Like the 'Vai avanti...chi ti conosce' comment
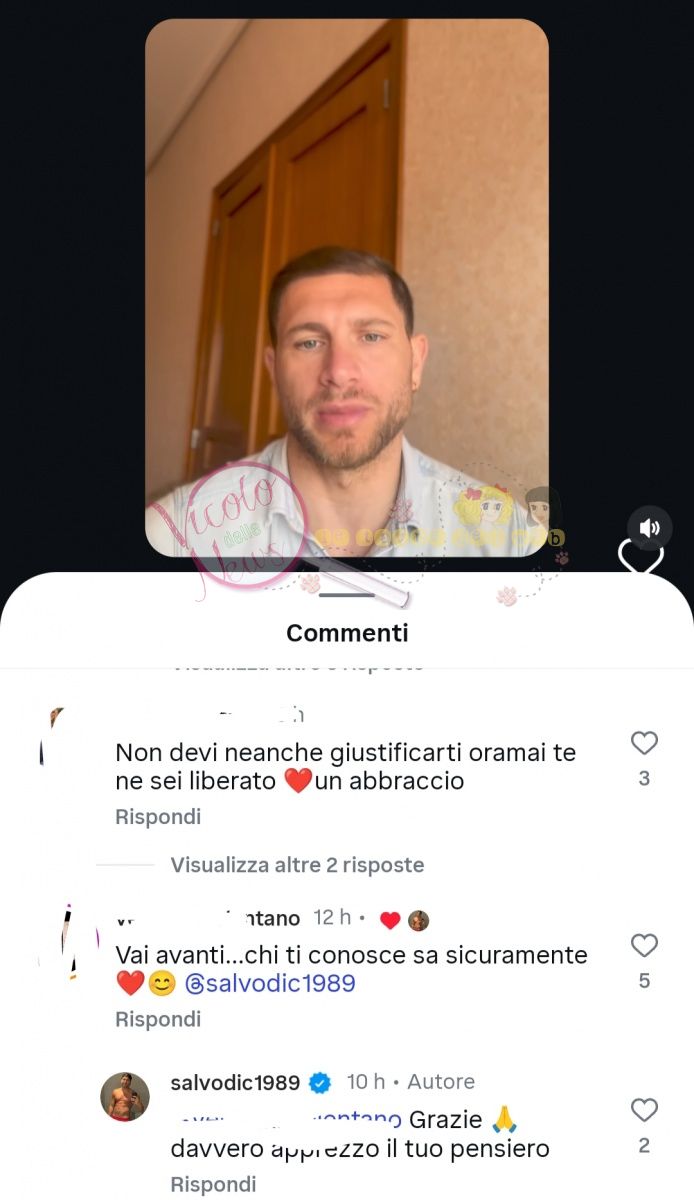The image size is (694, 1200). click(644, 945)
